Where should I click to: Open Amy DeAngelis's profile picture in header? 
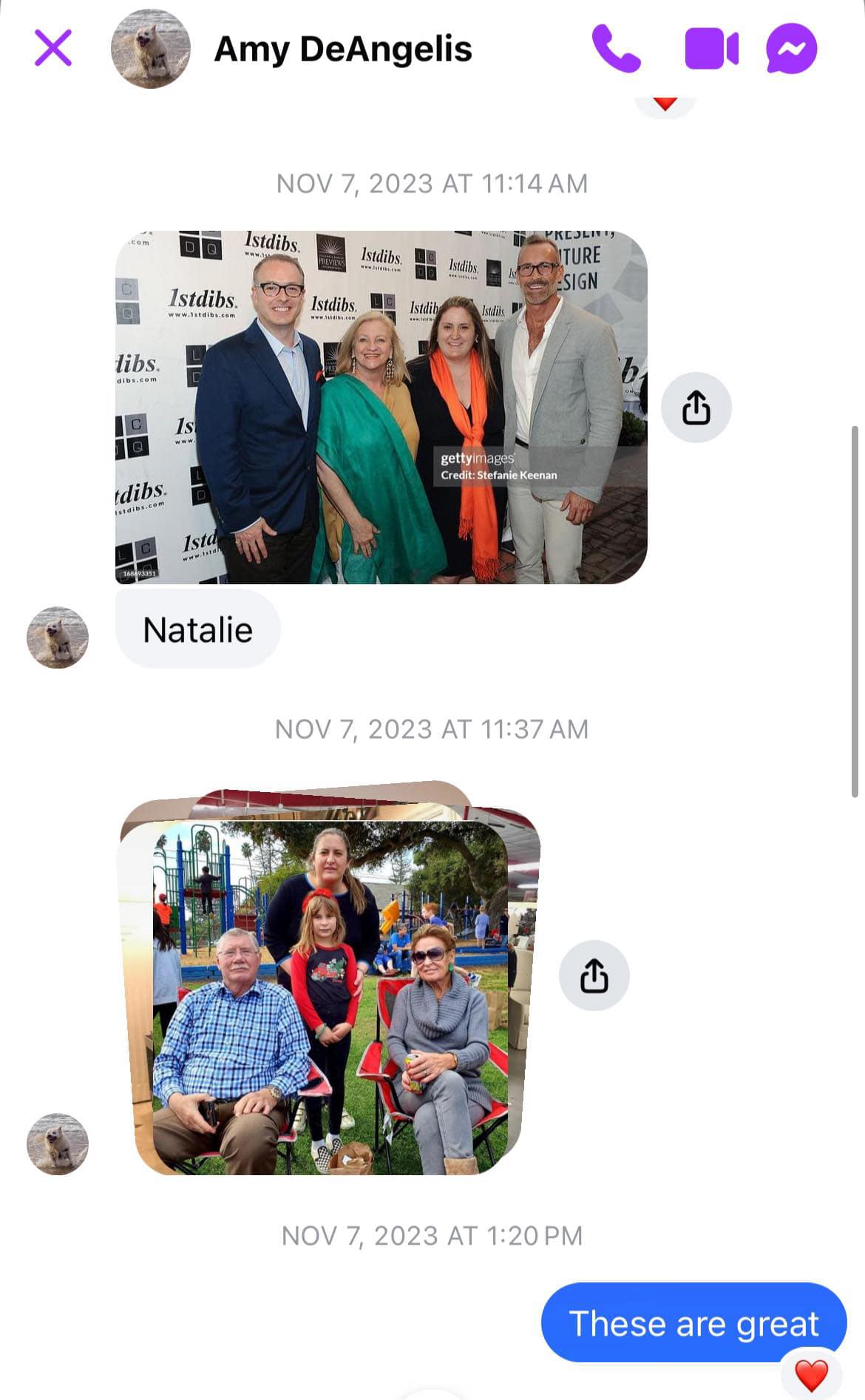[x=151, y=49]
